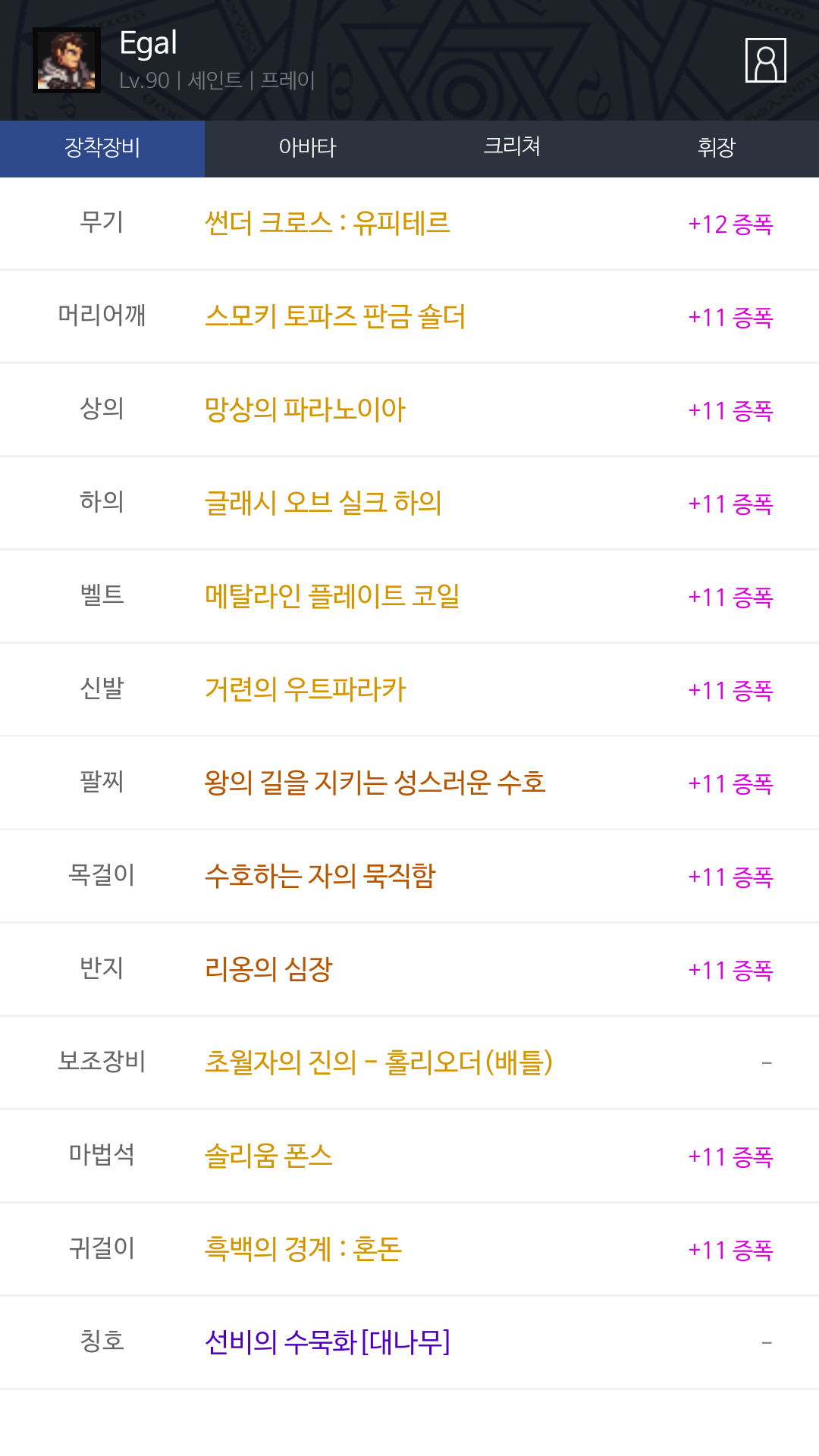The width and height of the screenshot is (819, 1456).
Task: Open the profile icon in the header
Action: coord(765,60)
